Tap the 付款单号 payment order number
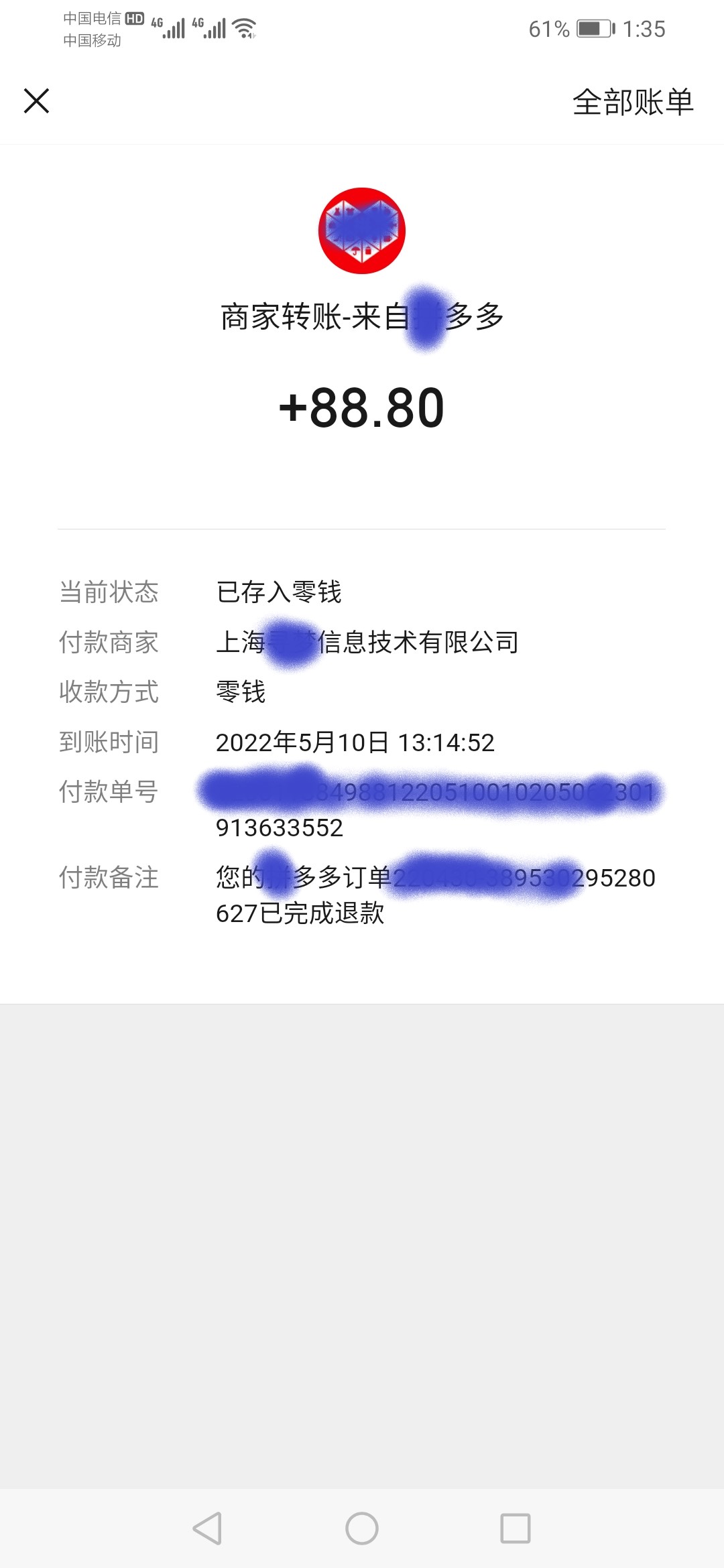 point(429,793)
